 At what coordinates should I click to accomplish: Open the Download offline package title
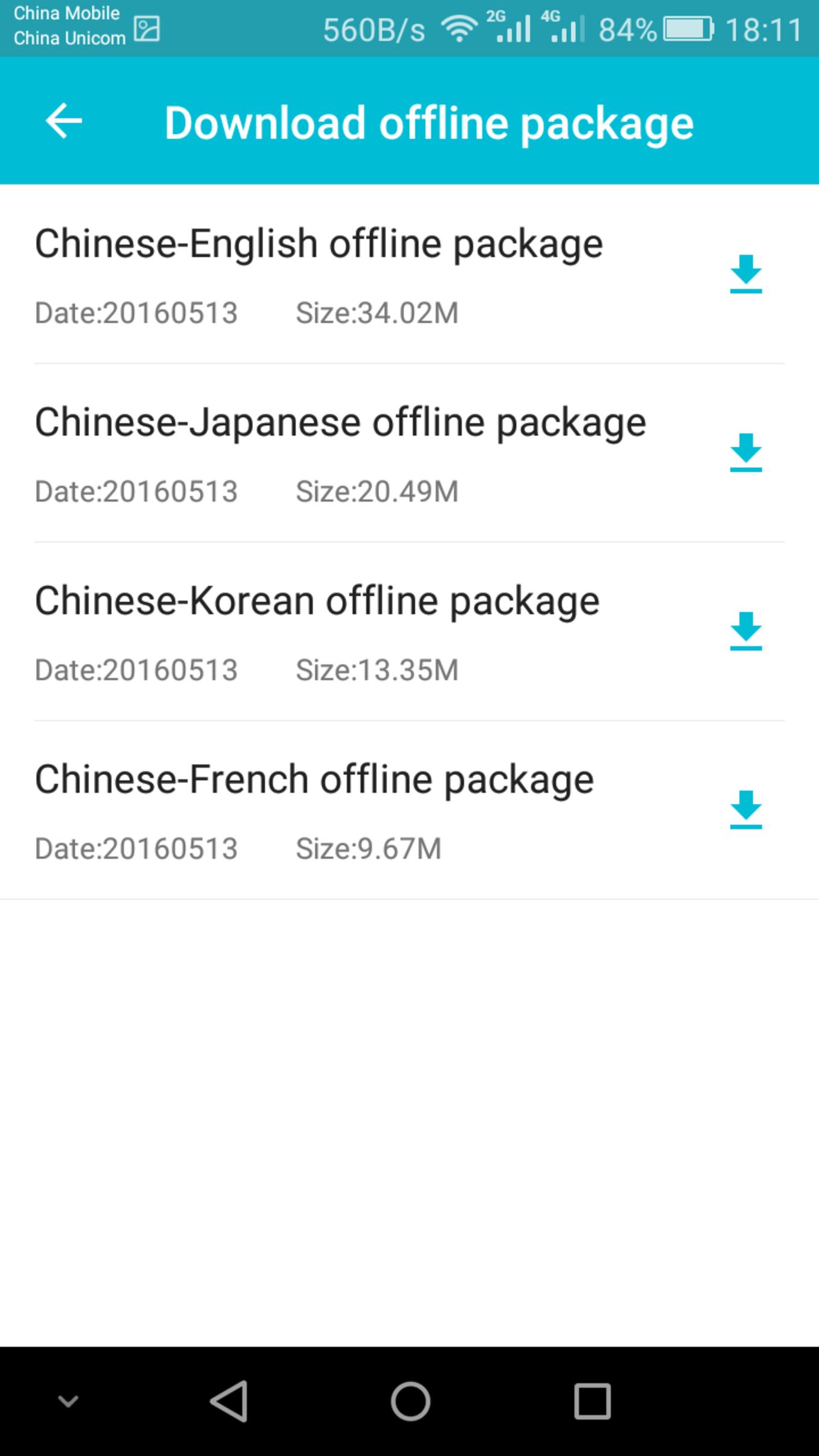[429, 122]
